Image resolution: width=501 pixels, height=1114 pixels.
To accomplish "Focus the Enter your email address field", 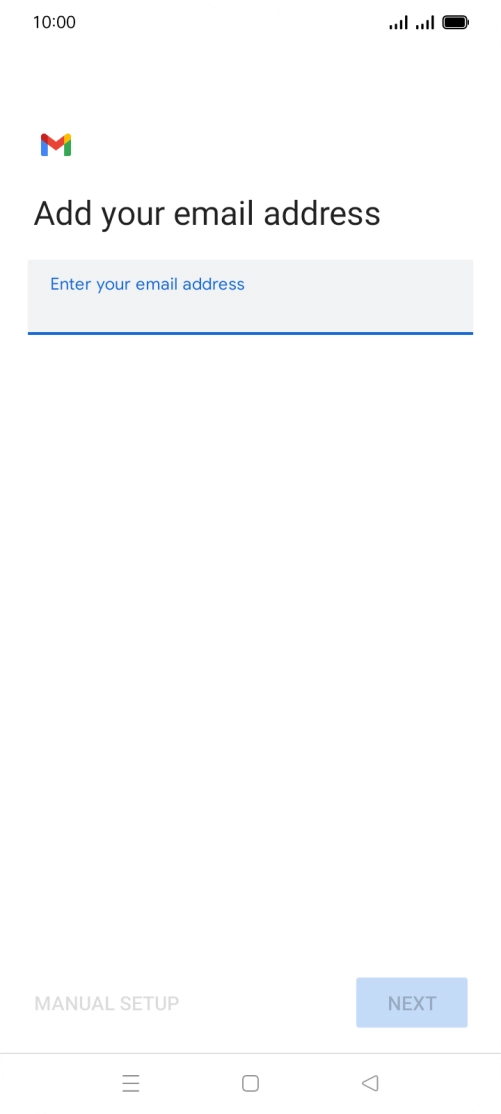I will (250, 296).
